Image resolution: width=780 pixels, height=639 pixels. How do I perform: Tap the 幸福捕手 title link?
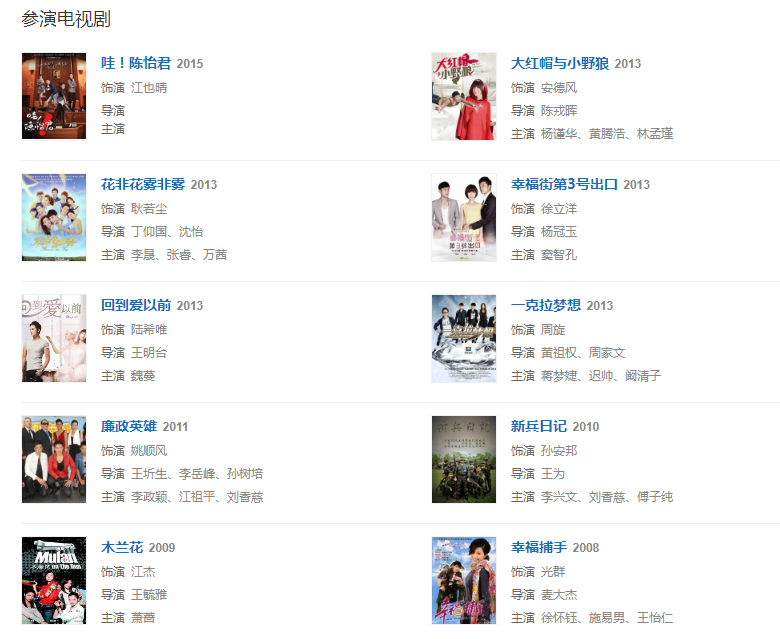click(x=539, y=548)
